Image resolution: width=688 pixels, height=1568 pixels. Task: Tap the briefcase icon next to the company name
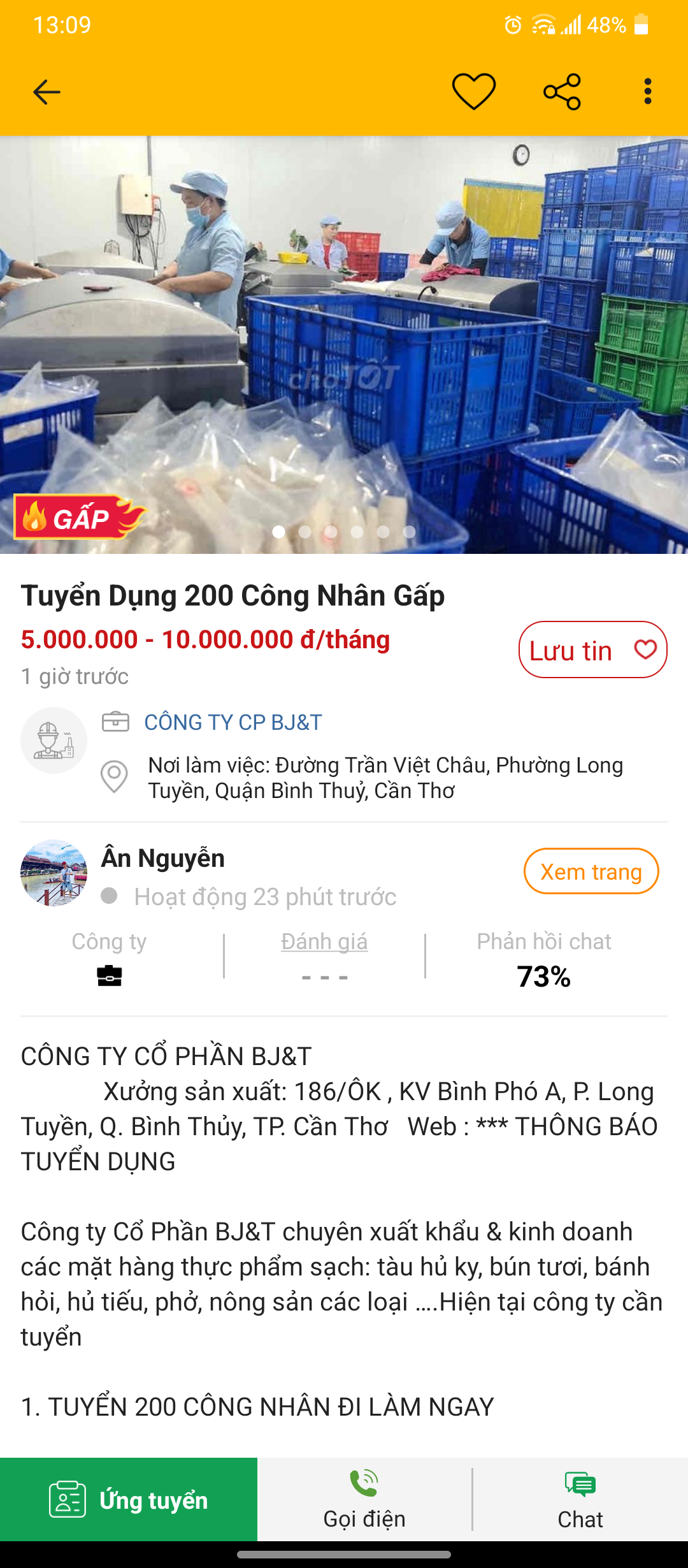click(x=115, y=722)
